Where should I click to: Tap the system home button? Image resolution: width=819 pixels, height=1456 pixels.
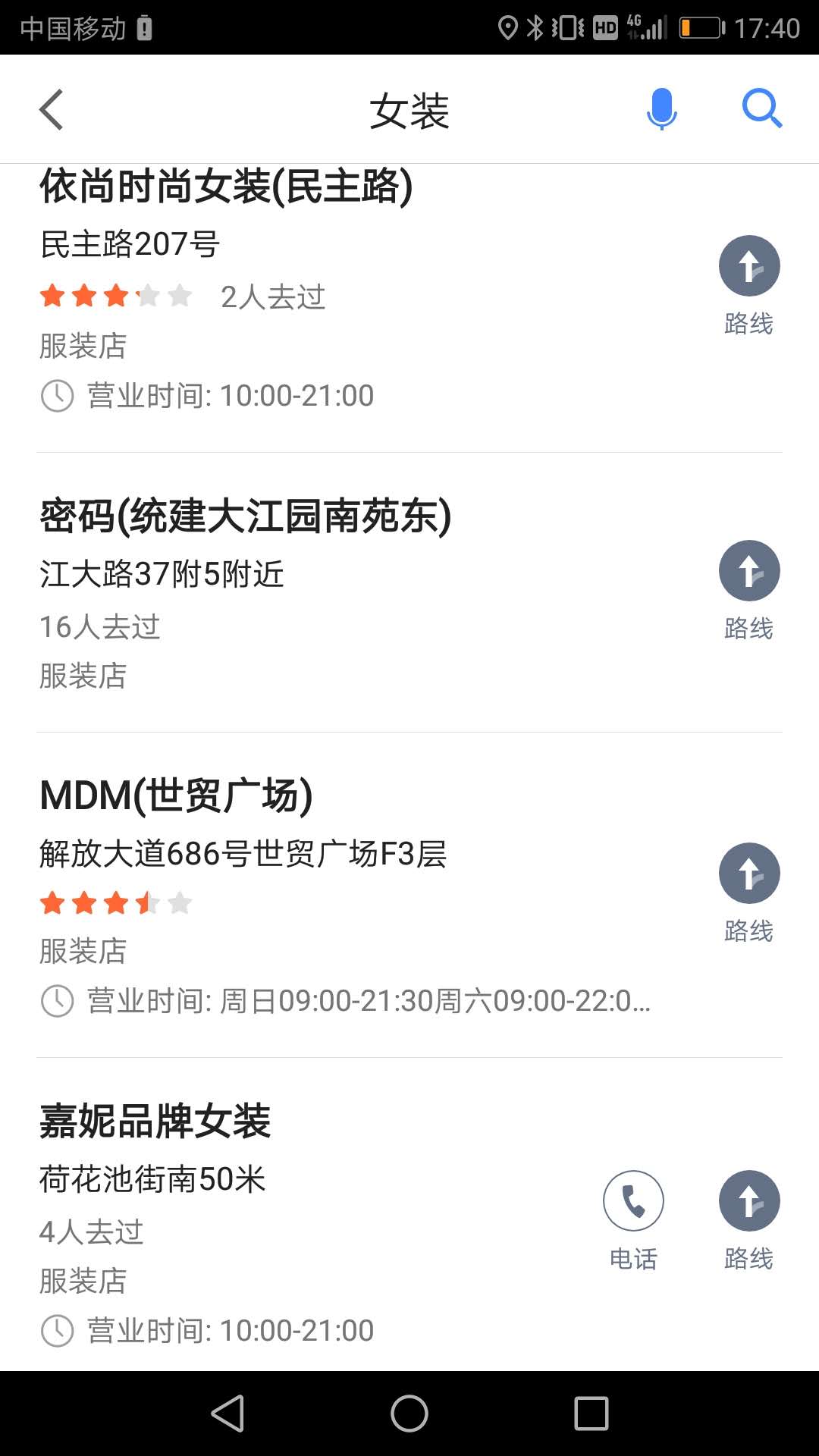point(409,1414)
